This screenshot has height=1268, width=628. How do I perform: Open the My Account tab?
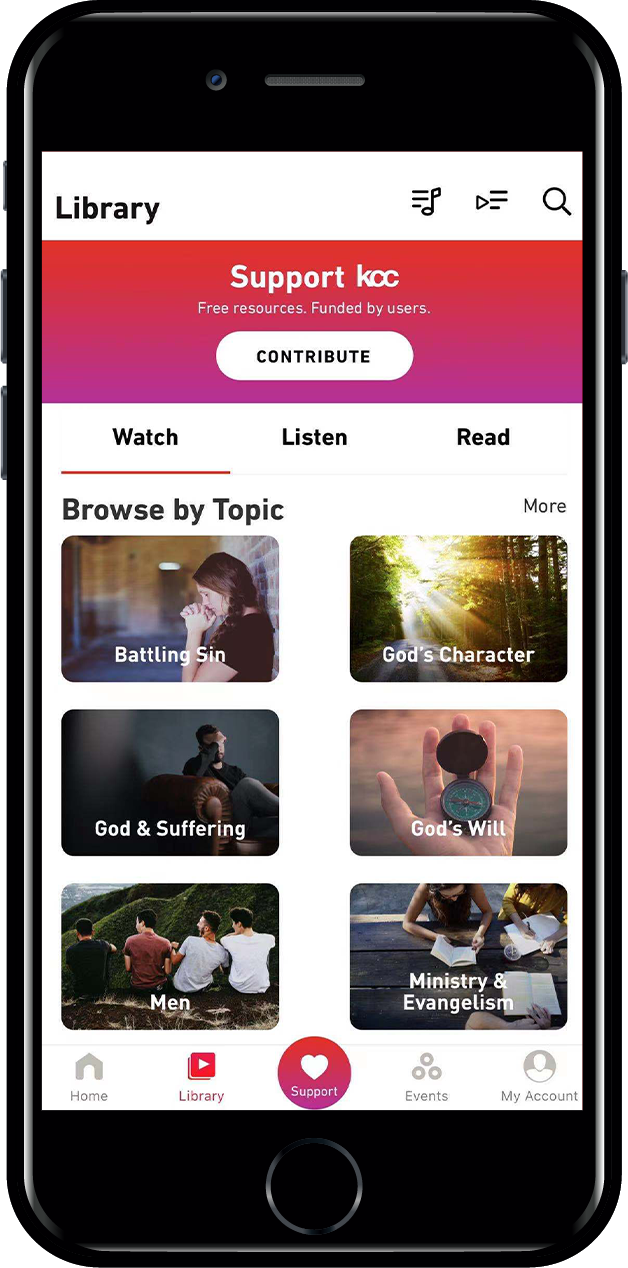(x=539, y=1077)
